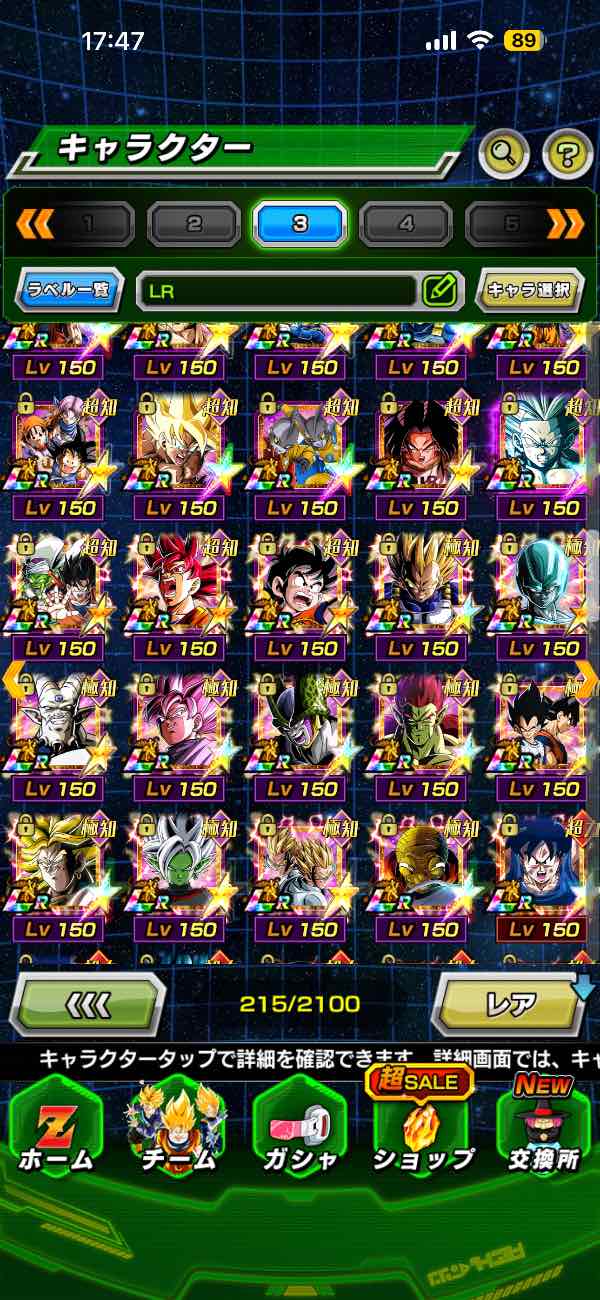Open the ショップ shop tab
The image size is (600, 1300).
[x=422, y=1127]
